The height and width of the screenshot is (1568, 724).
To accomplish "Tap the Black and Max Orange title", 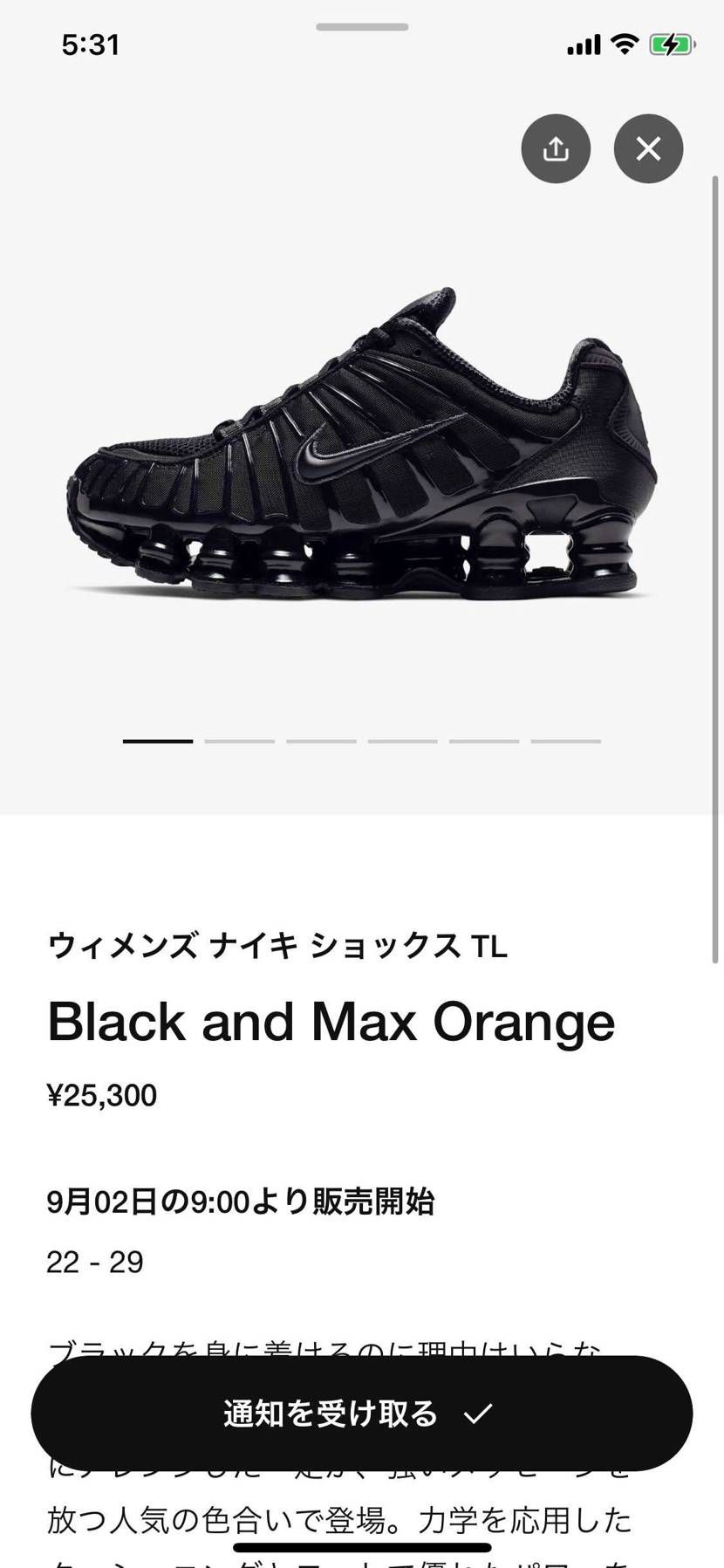I will pos(333,1021).
